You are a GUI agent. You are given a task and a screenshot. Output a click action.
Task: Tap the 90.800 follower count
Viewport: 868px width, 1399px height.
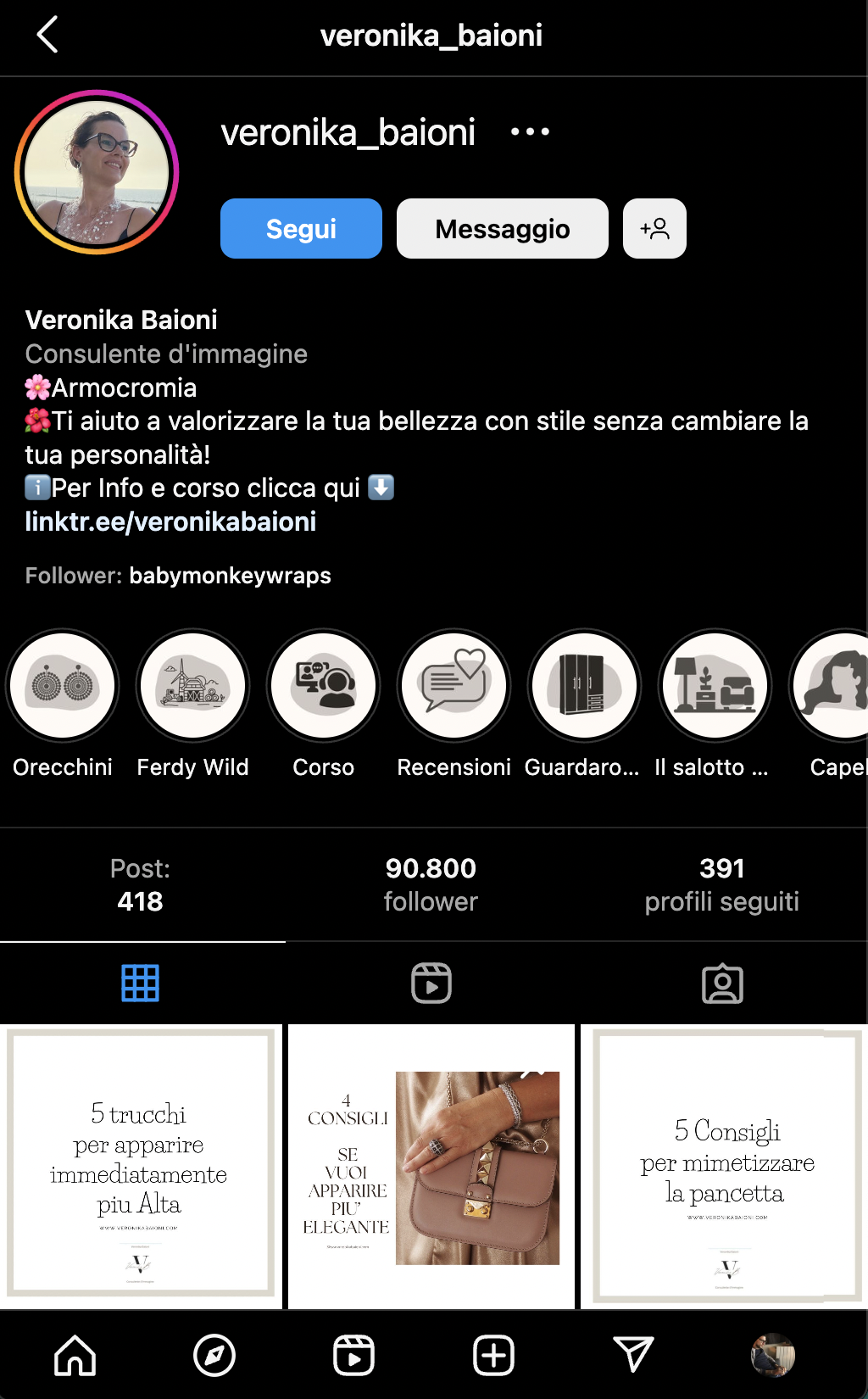[x=431, y=884]
